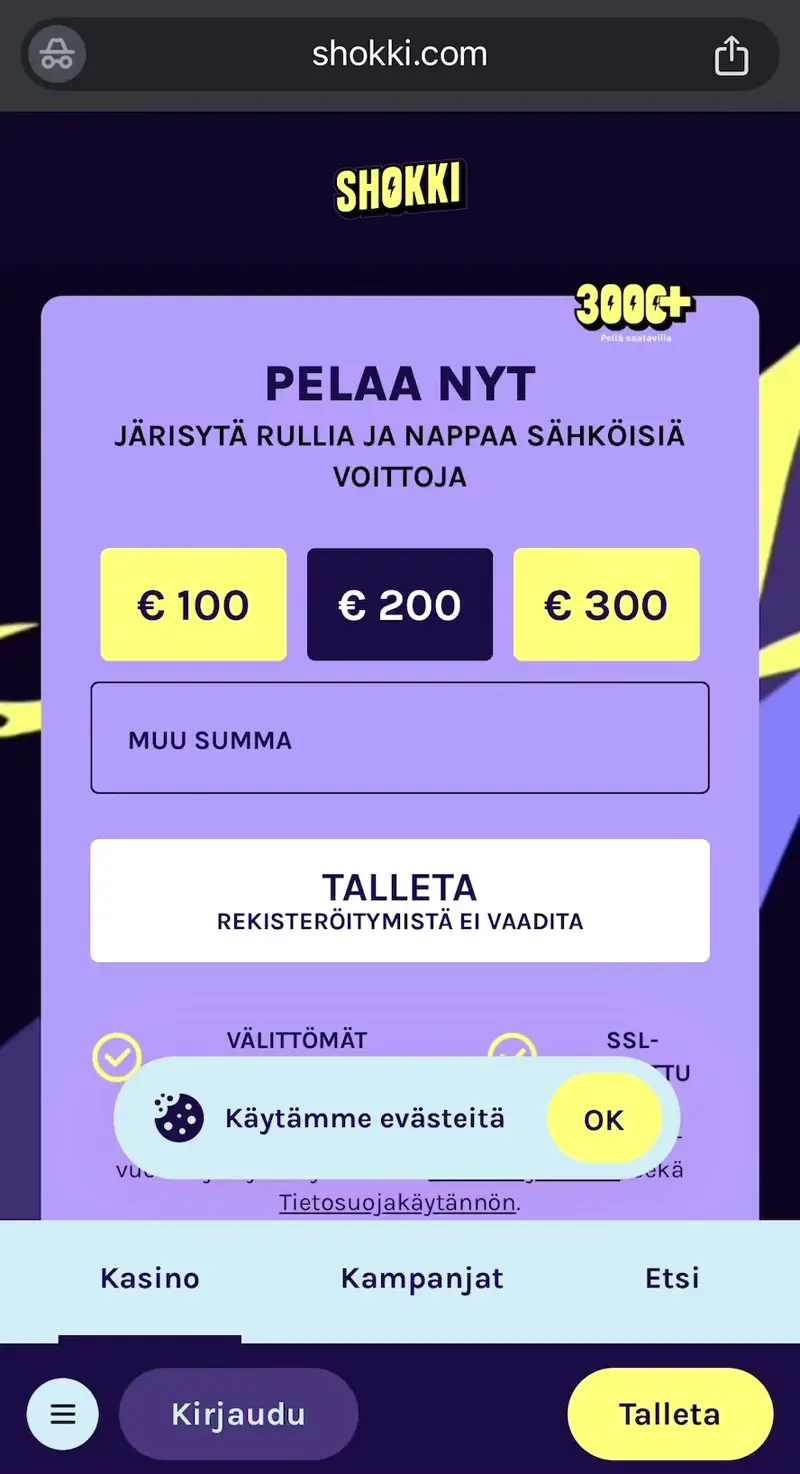
Task: Open the hamburger menu
Action: [63, 1414]
